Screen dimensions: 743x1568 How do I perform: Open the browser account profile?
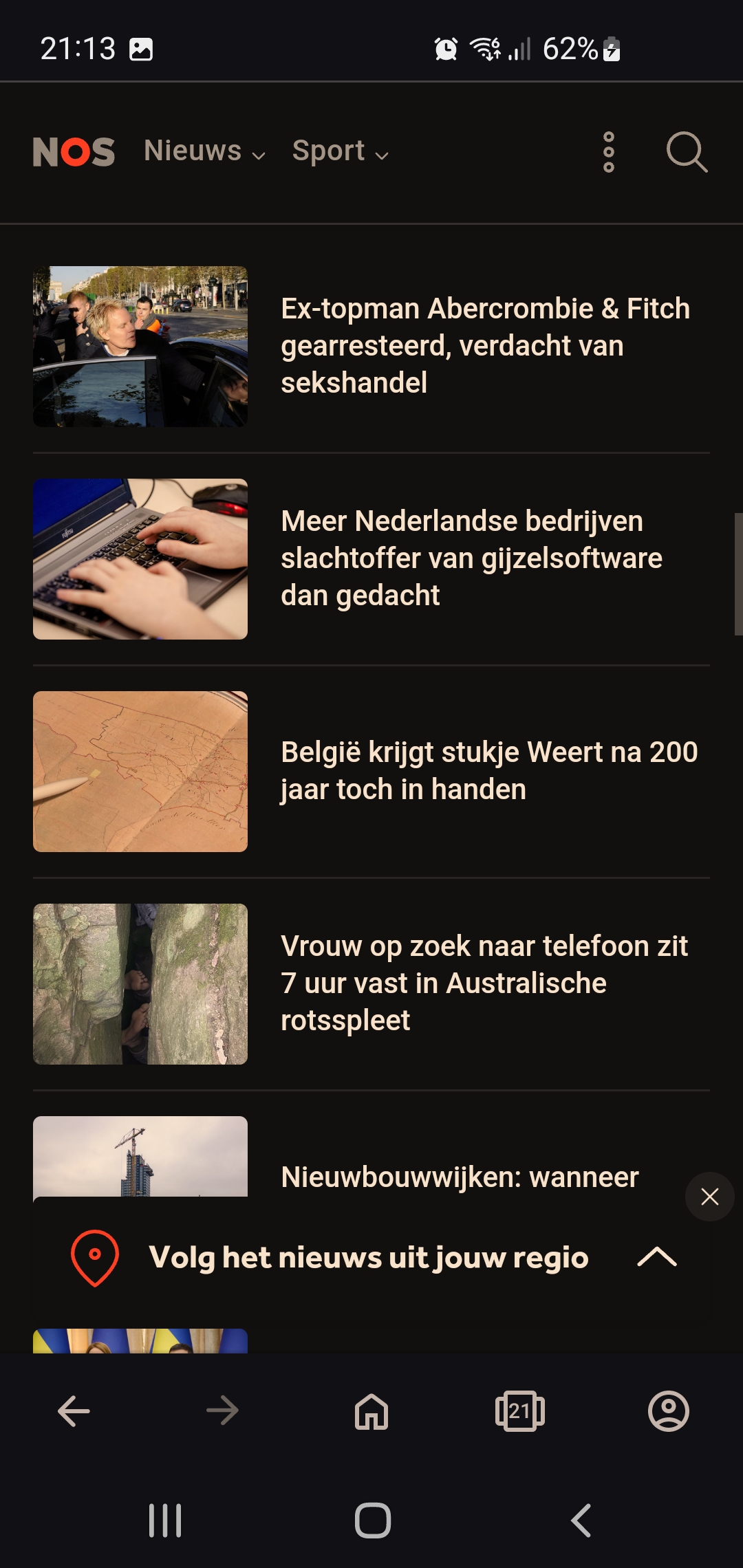pyautogui.click(x=669, y=1412)
